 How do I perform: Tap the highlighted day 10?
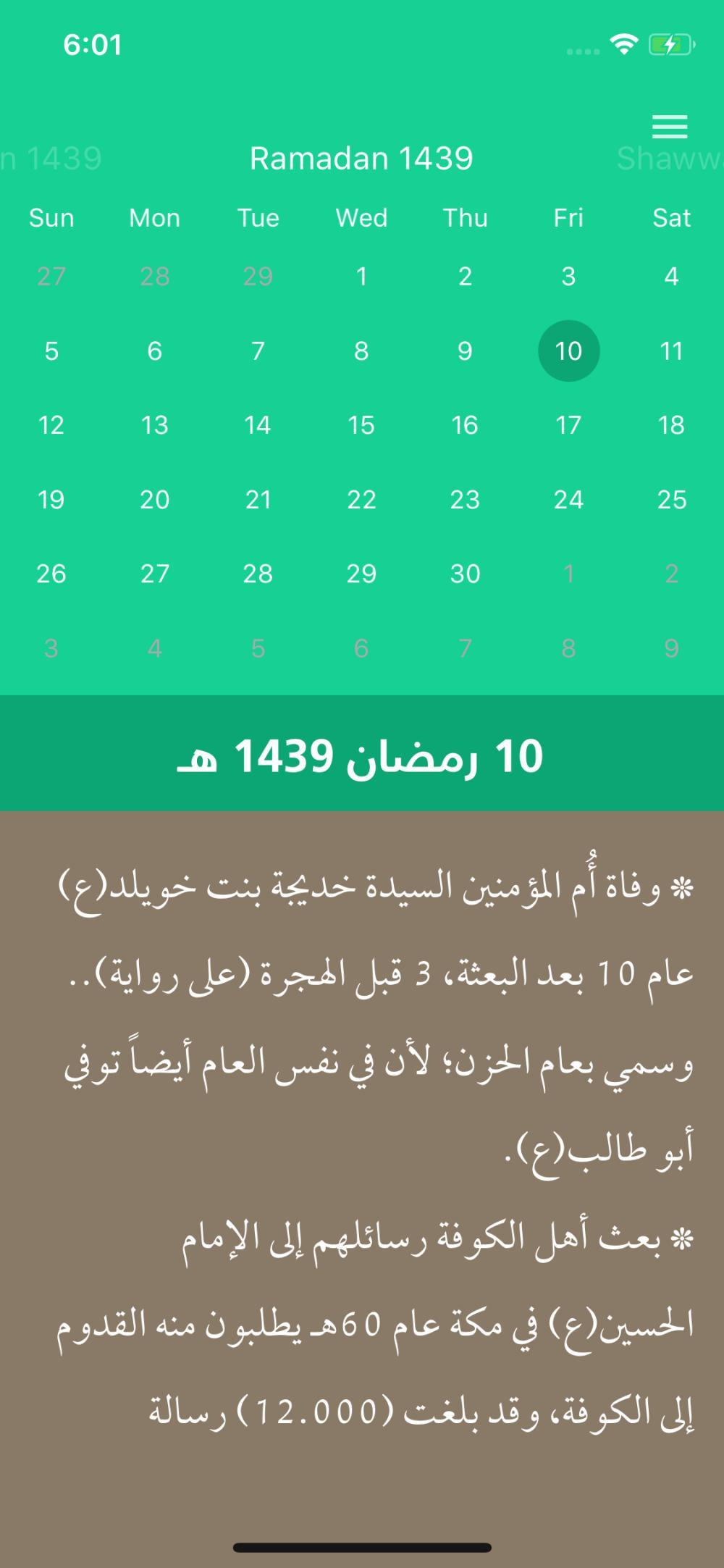point(568,351)
